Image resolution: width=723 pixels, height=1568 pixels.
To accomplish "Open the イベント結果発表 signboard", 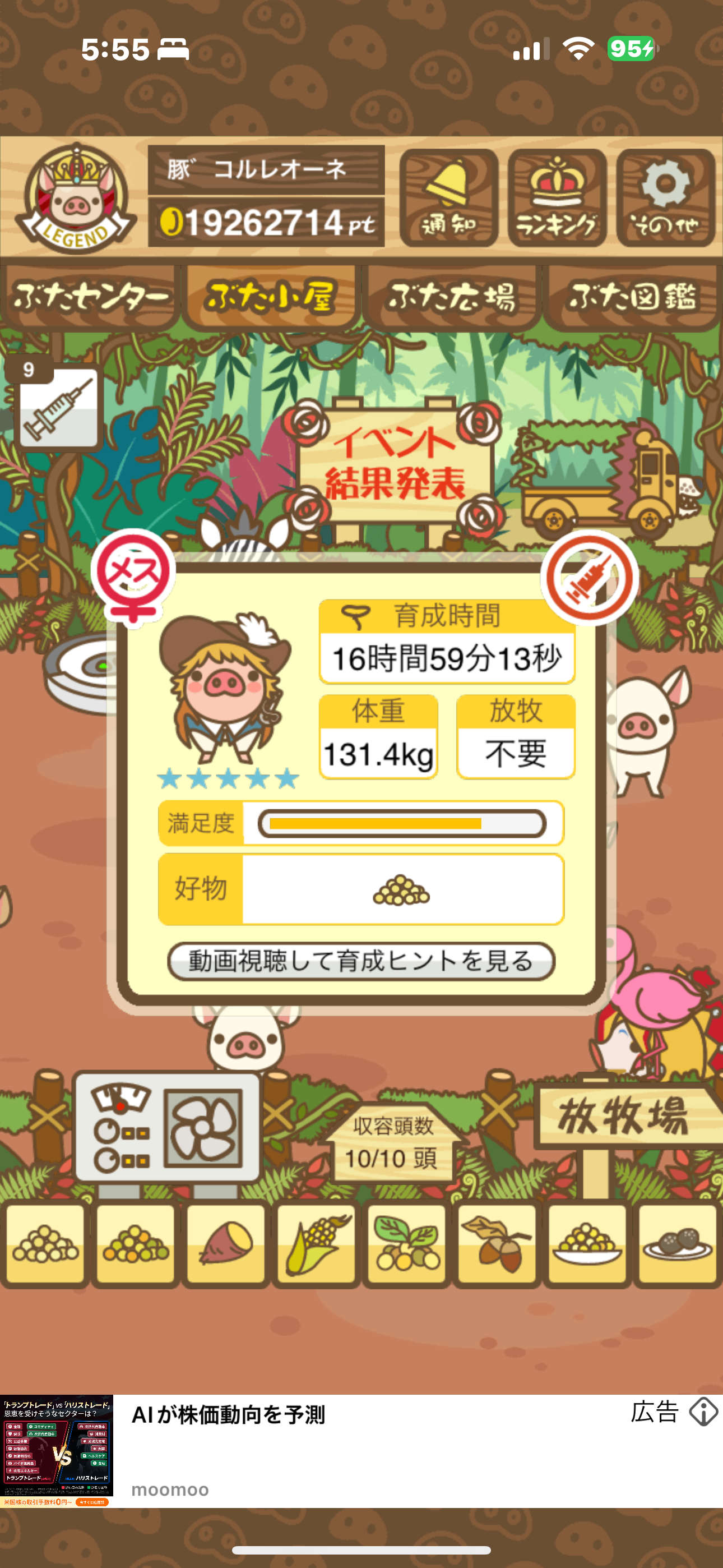I will [396, 464].
